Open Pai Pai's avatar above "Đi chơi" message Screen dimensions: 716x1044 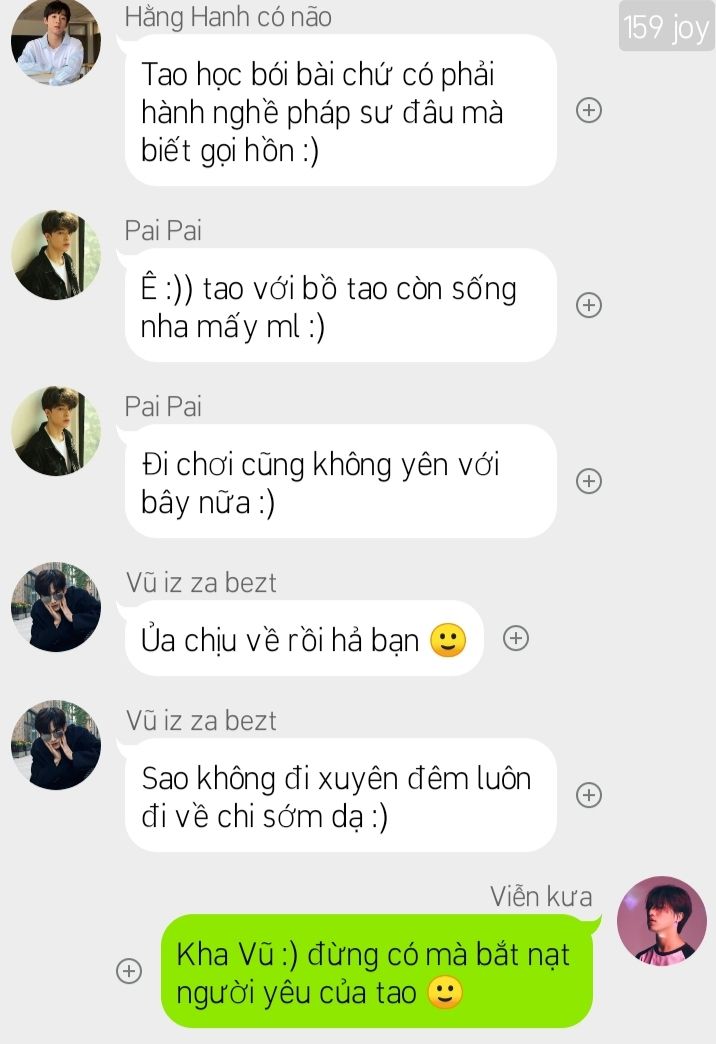click(x=56, y=431)
